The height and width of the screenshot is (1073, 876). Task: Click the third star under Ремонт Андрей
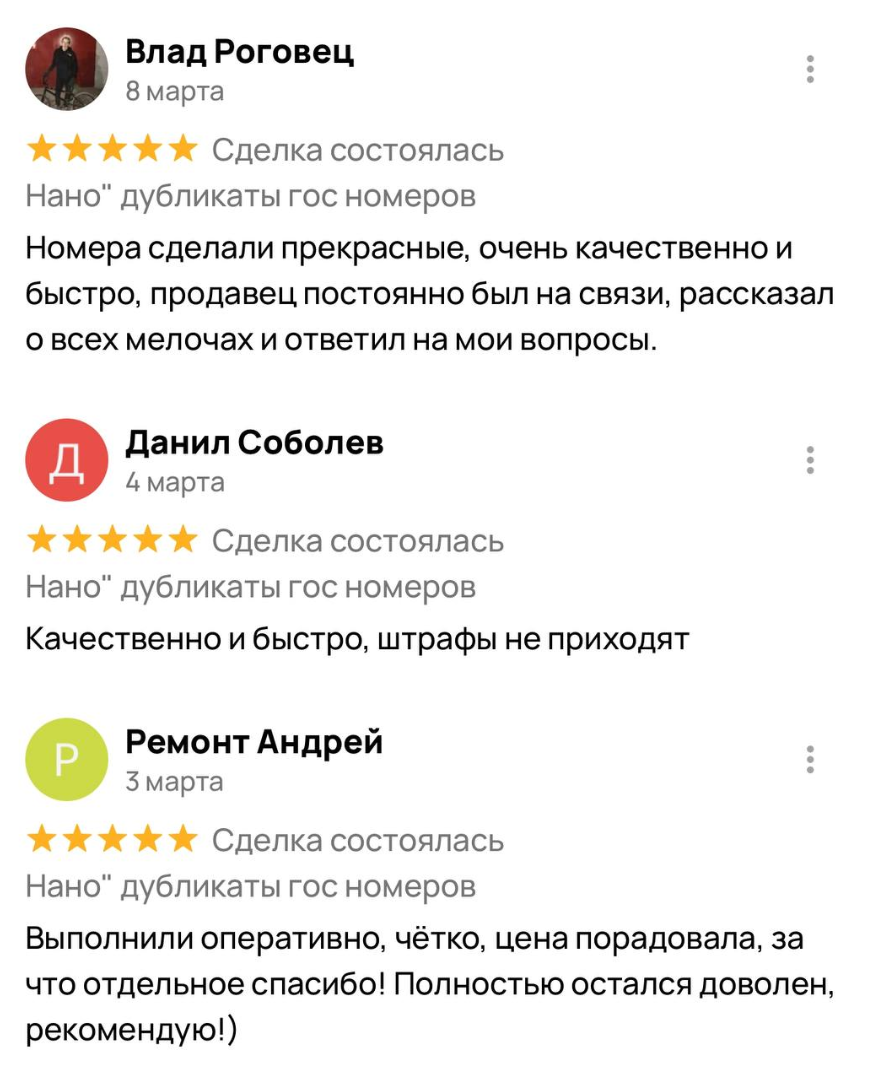point(112,839)
